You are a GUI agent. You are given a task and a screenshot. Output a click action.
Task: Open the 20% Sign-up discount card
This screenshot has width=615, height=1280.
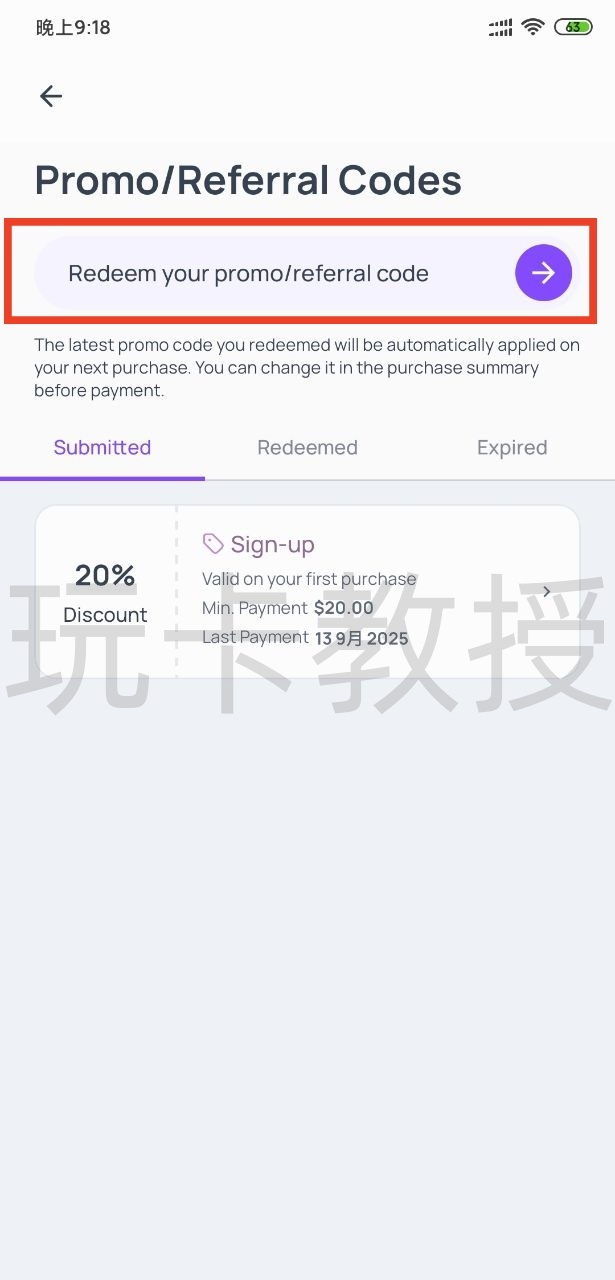(307, 592)
